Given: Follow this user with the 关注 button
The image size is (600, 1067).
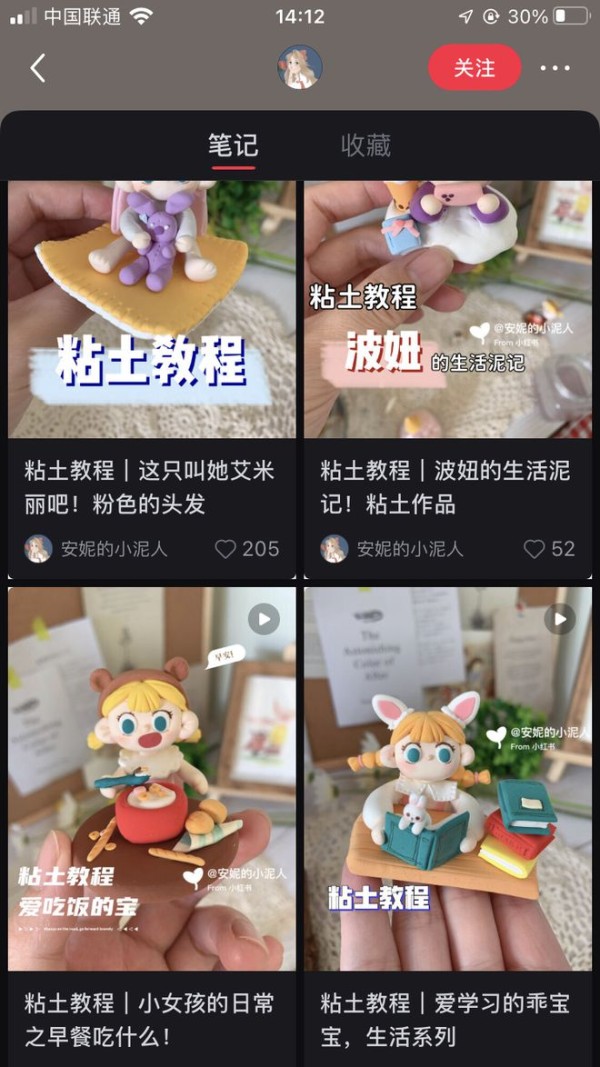Looking at the screenshot, I should coord(474,68).
